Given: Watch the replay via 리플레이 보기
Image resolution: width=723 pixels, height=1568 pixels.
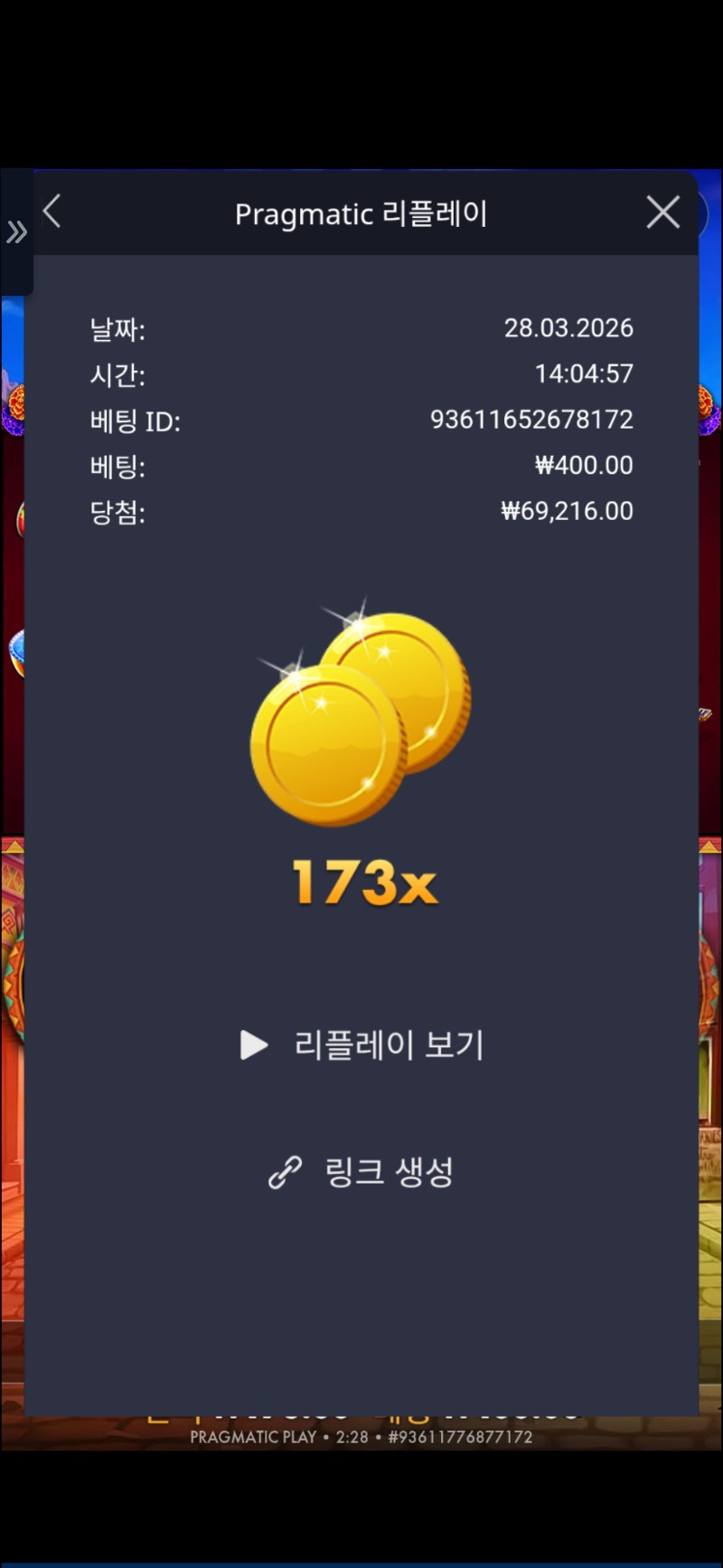Looking at the screenshot, I should tap(362, 1045).
